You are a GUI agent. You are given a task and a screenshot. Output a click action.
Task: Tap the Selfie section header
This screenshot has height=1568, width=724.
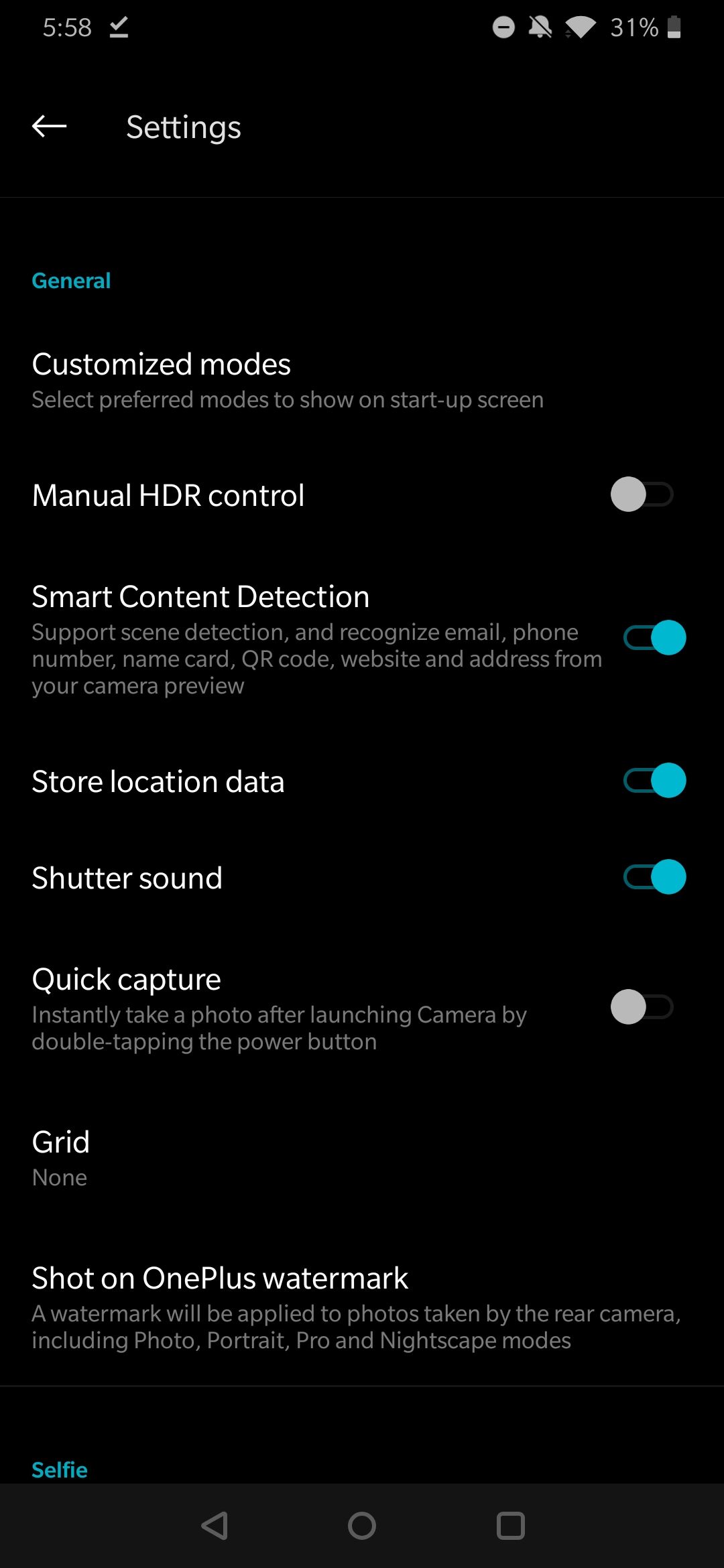point(59,1469)
